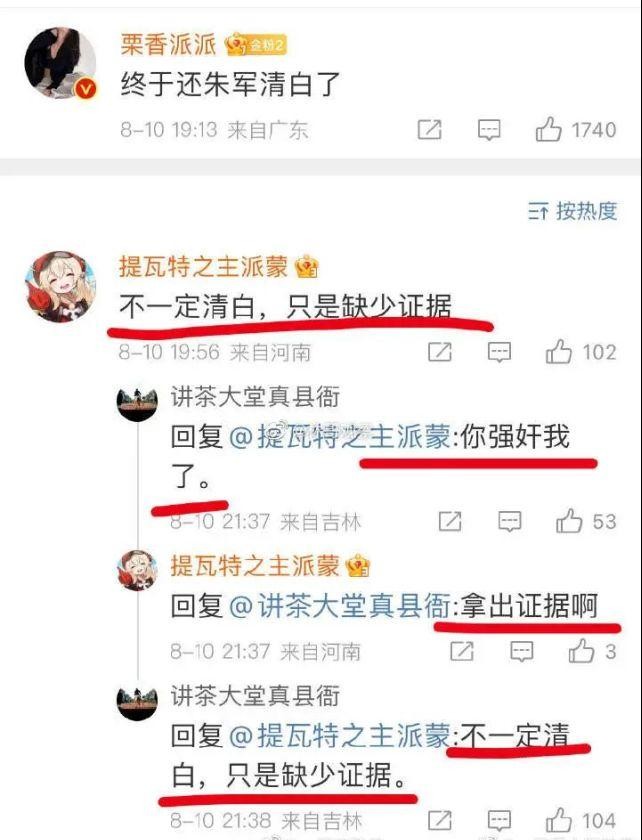Image resolution: width=642 pixels, height=840 pixels.
Task: Reply to 栗香派派's comment
Action: tap(489, 130)
